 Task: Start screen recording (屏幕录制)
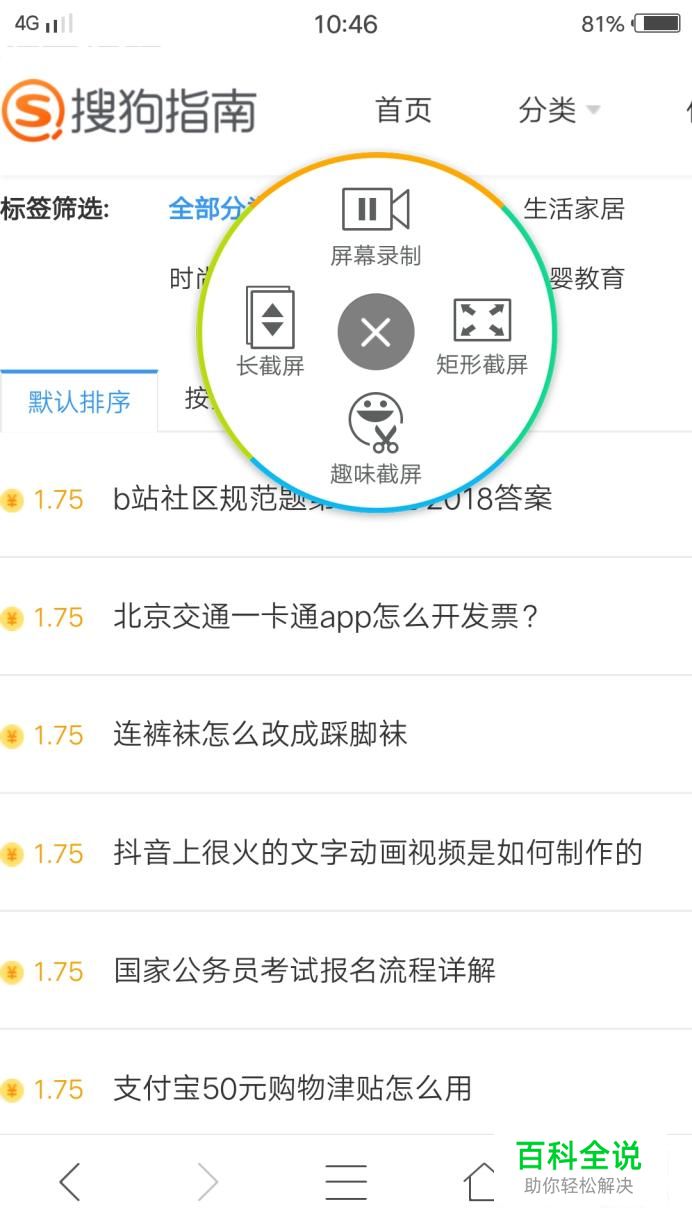tap(375, 227)
